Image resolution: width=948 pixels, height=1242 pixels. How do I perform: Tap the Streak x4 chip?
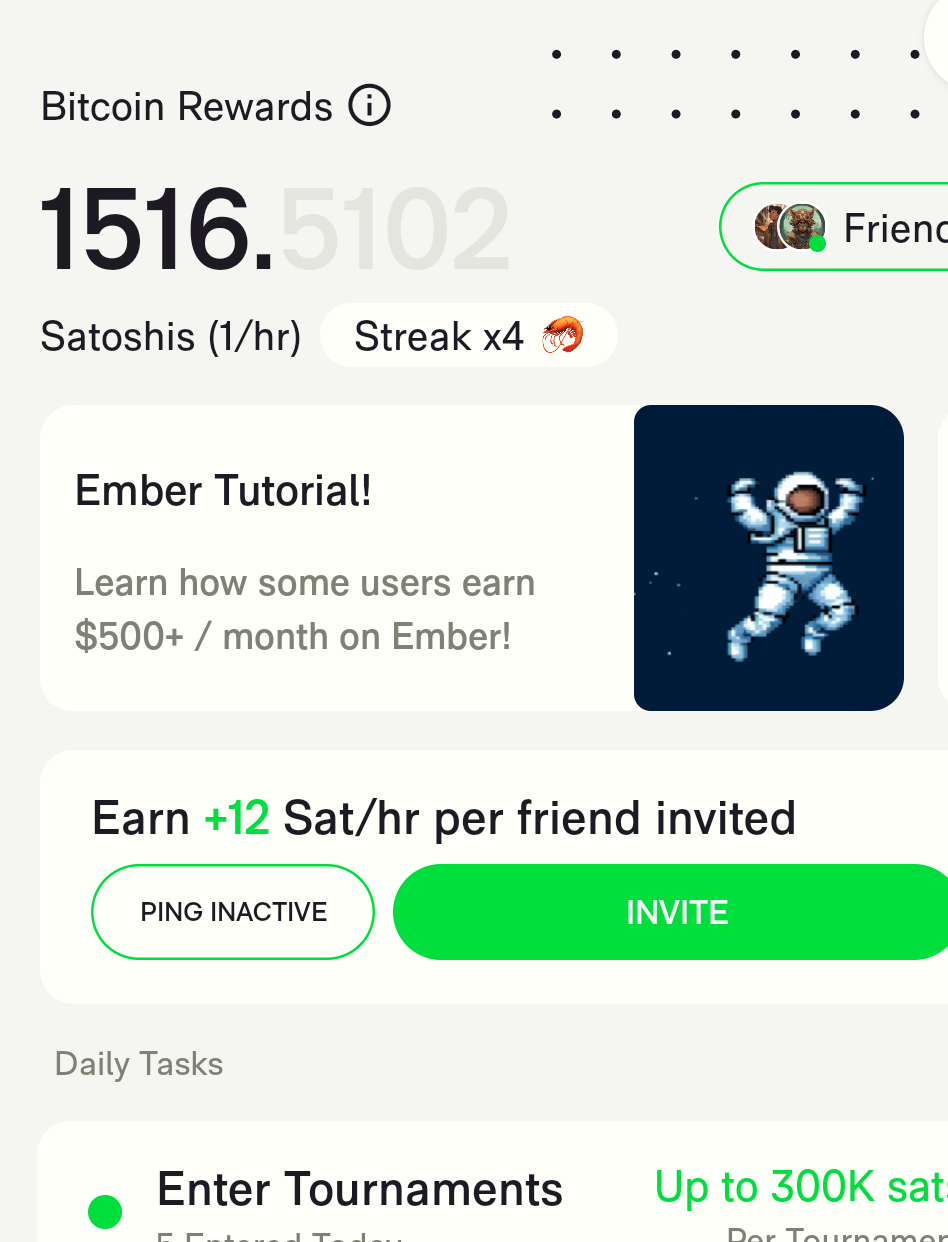pyautogui.click(x=468, y=336)
